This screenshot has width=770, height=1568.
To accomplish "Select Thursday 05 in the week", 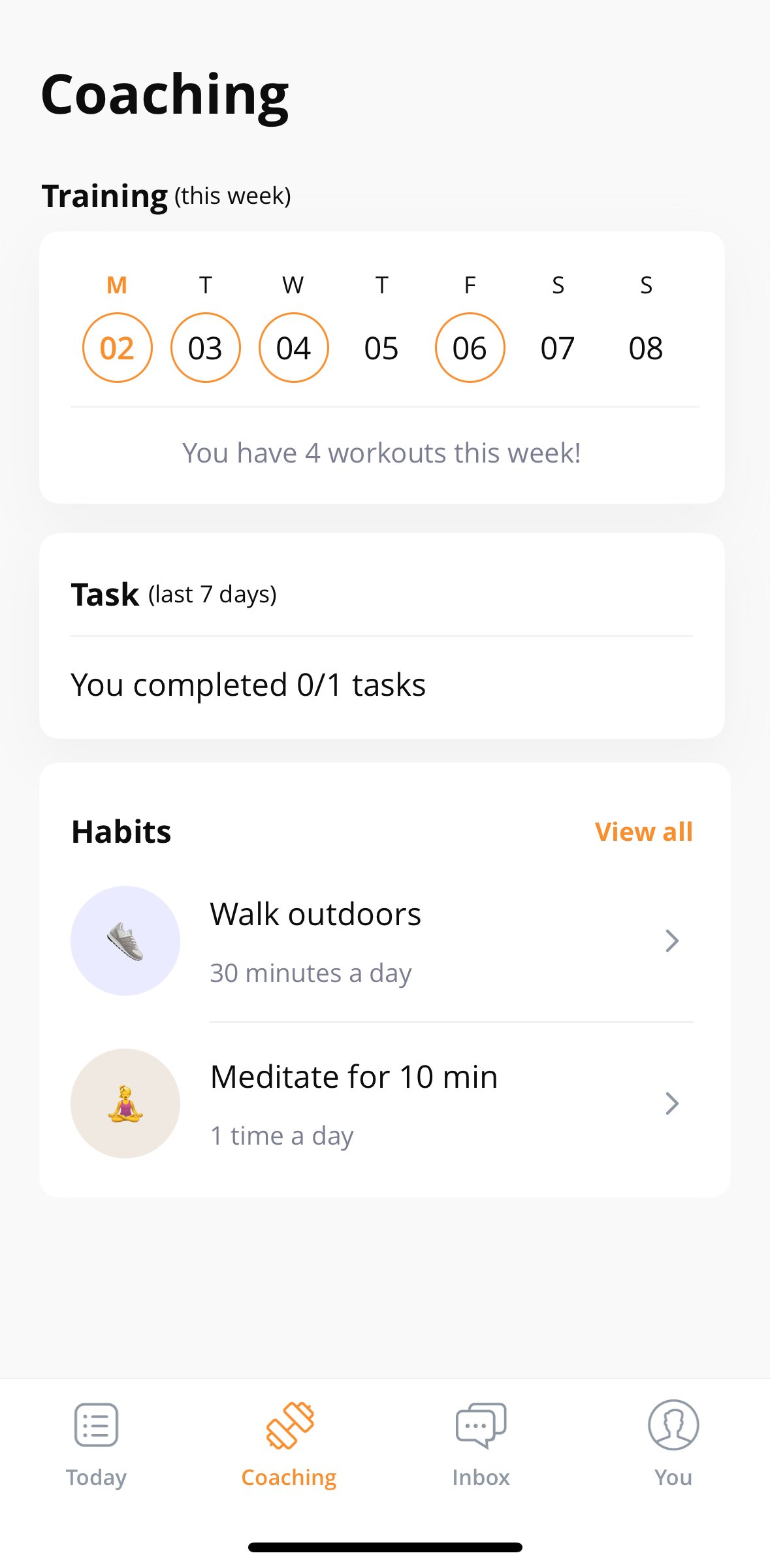I will [x=381, y=348].
